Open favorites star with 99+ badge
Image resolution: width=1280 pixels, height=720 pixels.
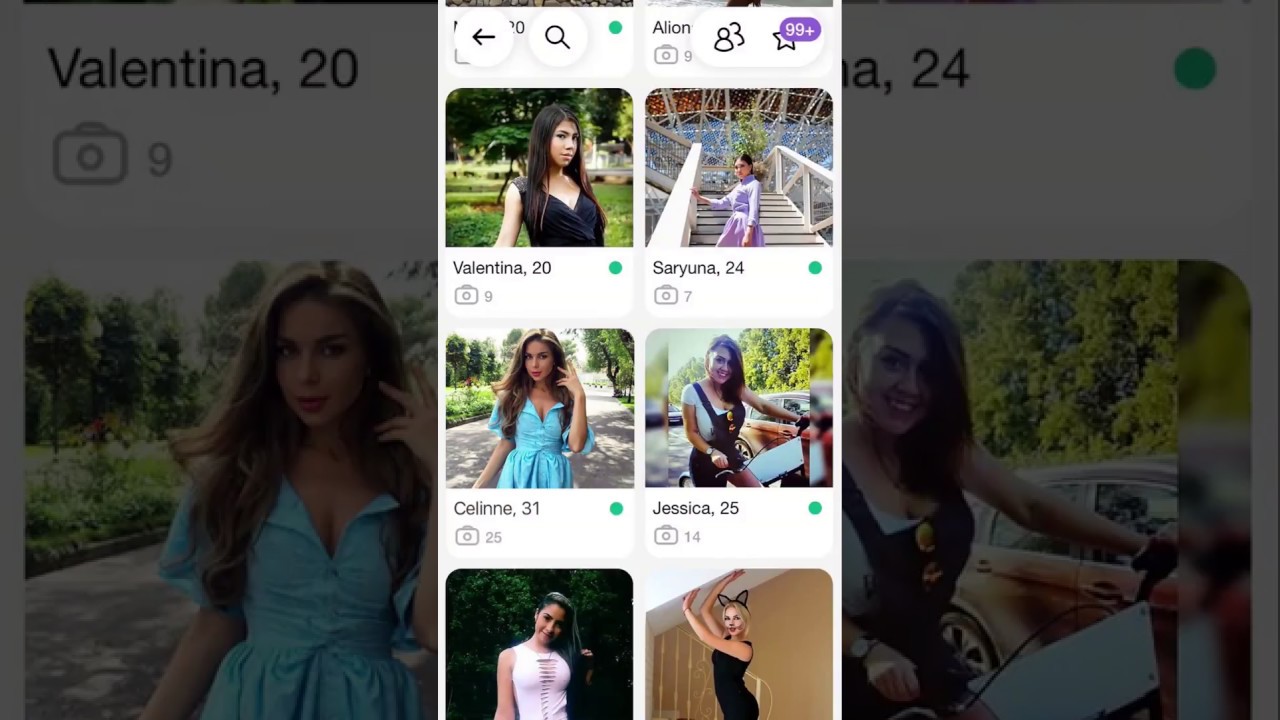coord(787,38)
